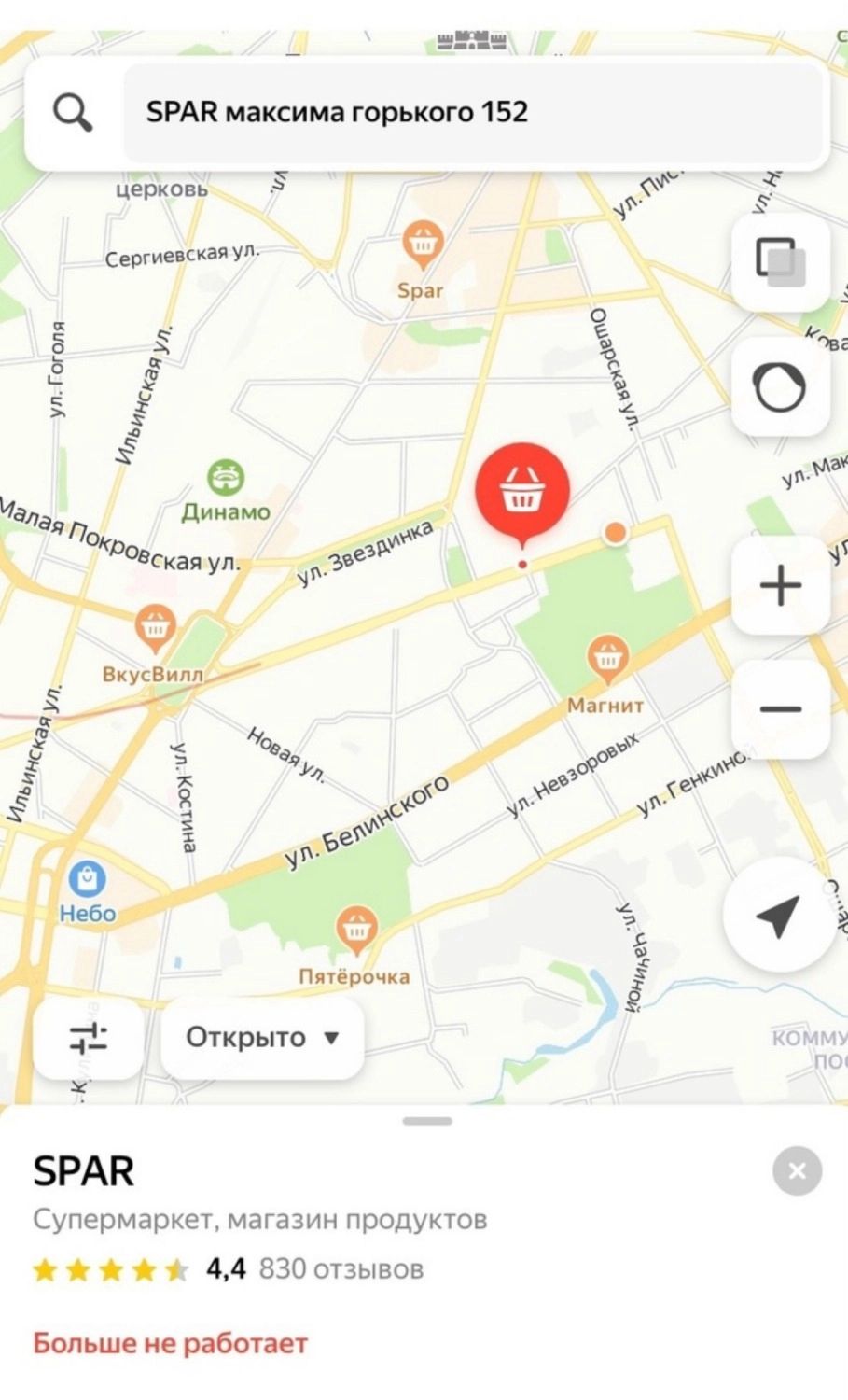Select the ВкусВилл store pin
Image resolution: width=848 pixels, height=1400 pixels.
click(x=156, y=627)
